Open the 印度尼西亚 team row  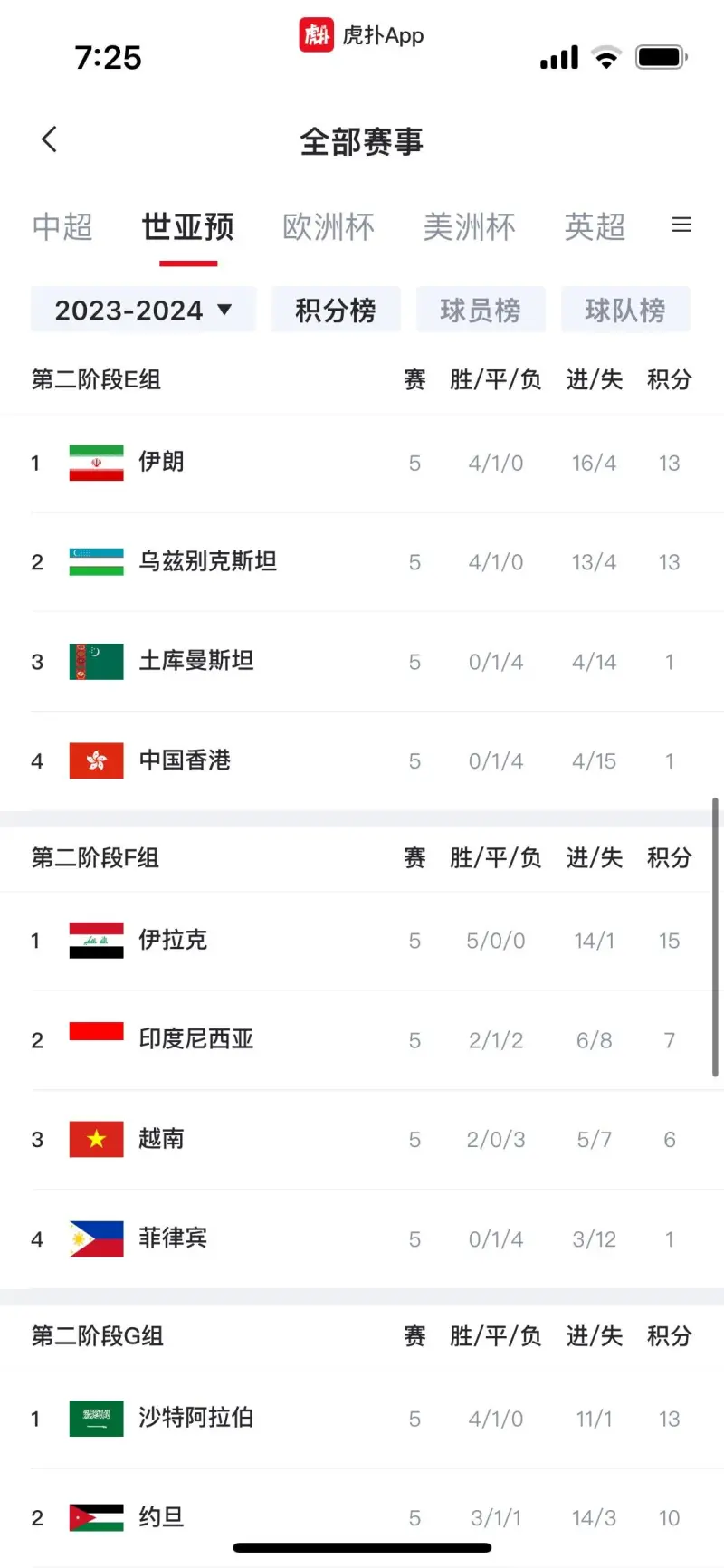362,1040
